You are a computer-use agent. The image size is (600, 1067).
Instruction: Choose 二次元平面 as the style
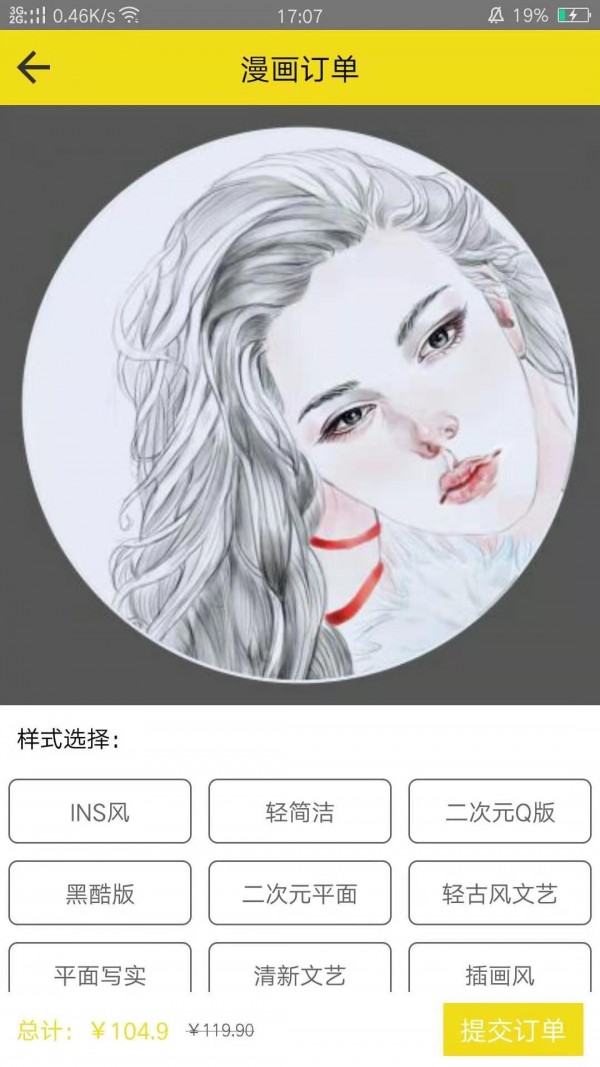click(300, 893)
